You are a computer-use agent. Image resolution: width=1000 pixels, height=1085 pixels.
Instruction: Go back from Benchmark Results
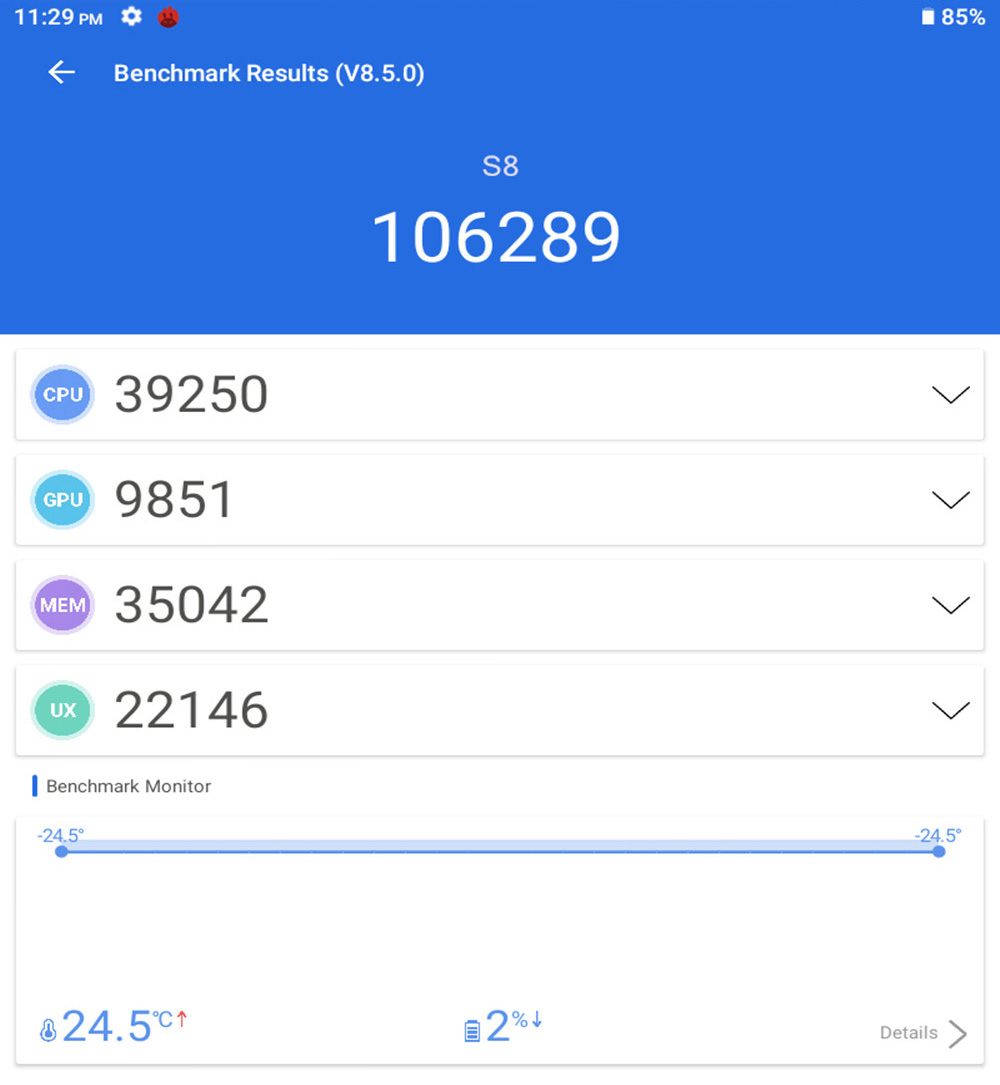click(x=62, y=73)
